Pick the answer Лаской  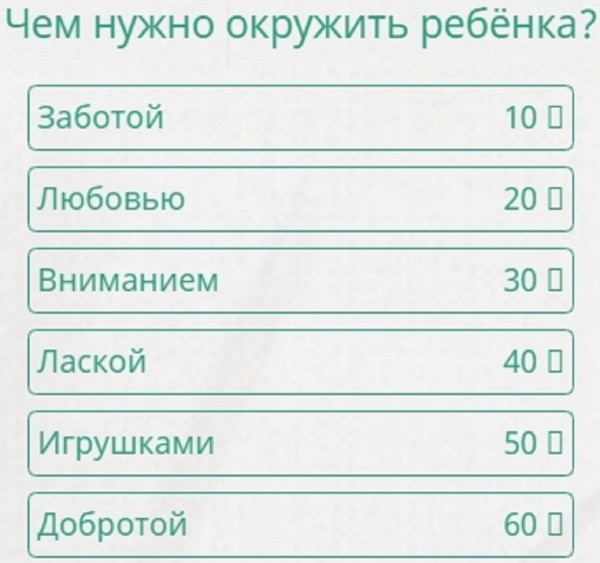click(300, 362)
